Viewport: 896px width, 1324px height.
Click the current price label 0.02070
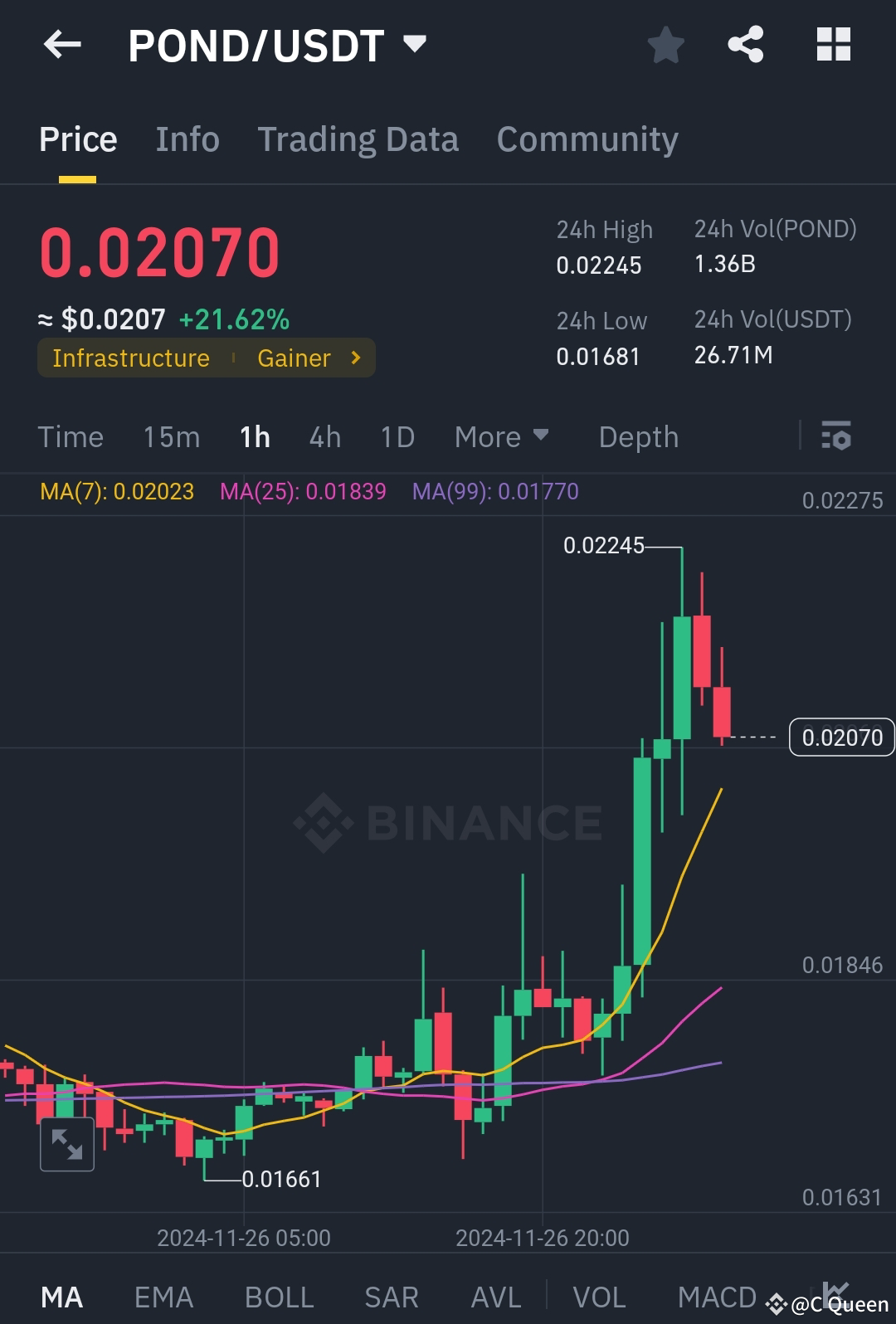842,737
